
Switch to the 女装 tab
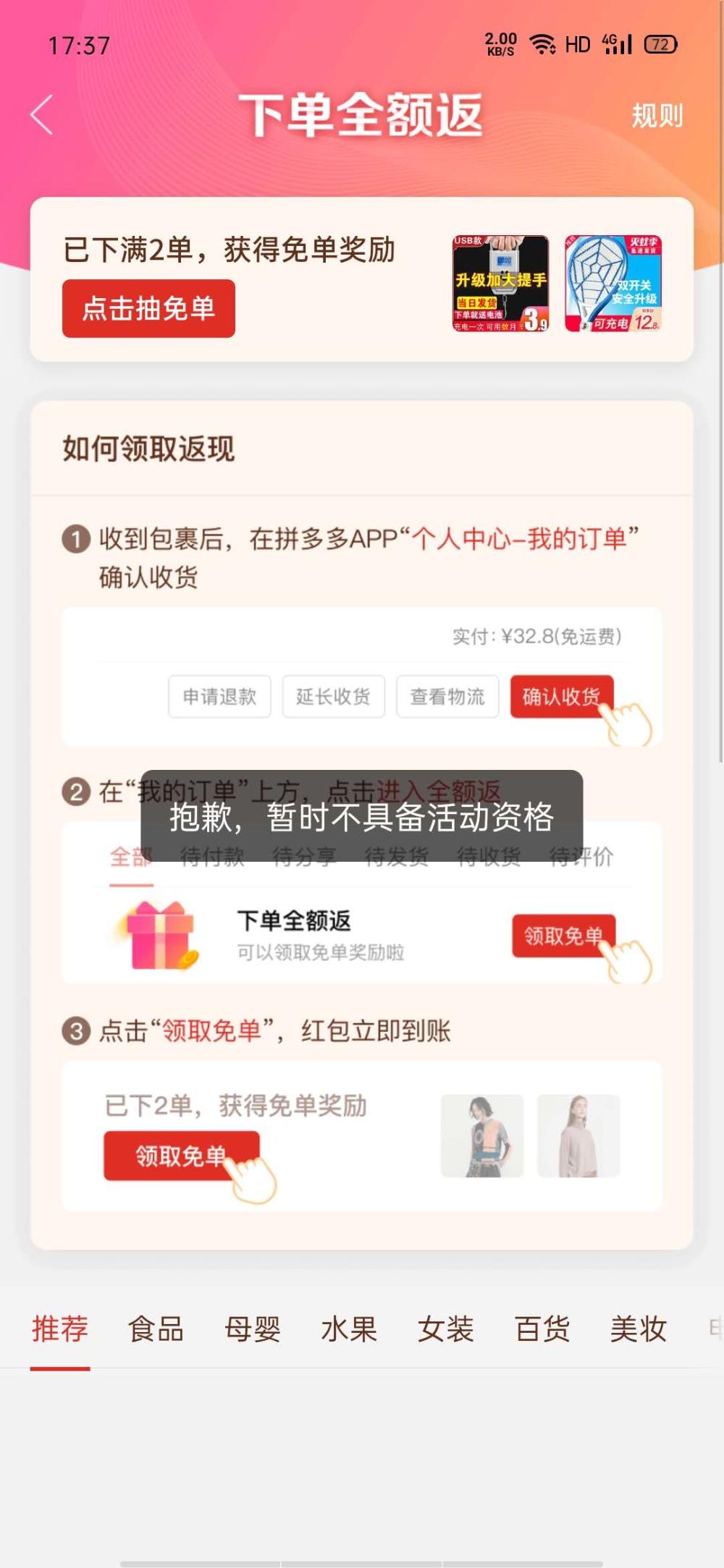click(x=445, y=1328)
